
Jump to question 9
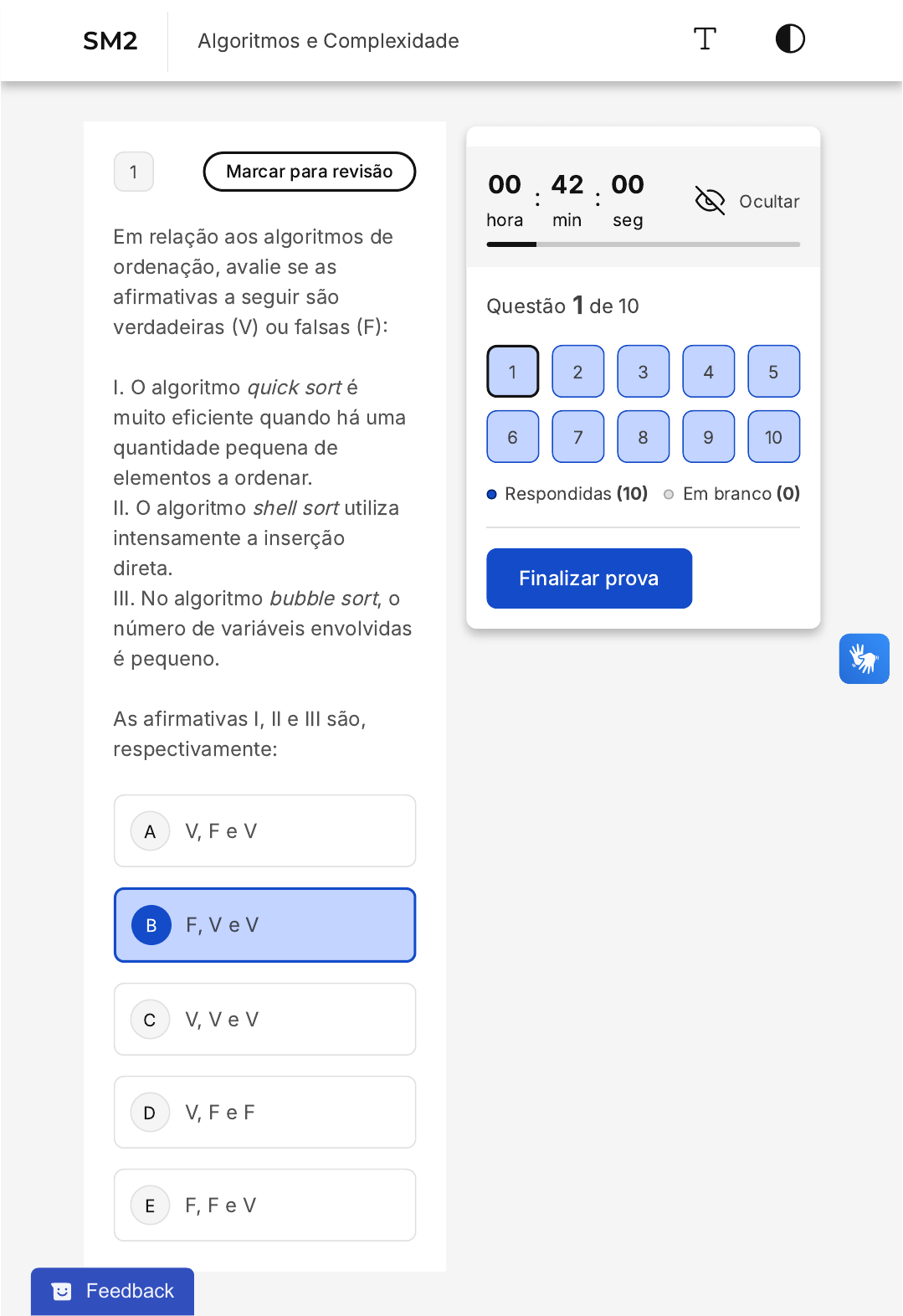pyautogui.click(x=709, y=437)
